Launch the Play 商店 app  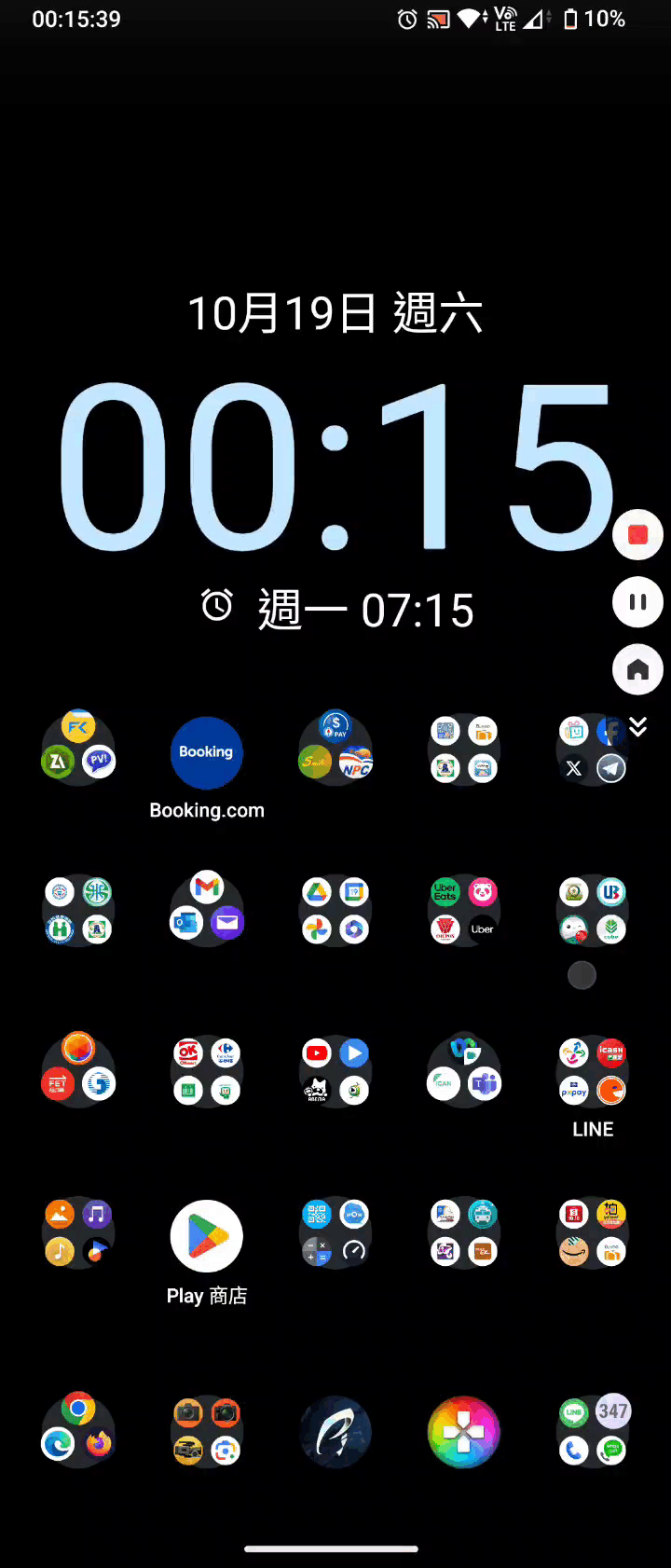206,1236
